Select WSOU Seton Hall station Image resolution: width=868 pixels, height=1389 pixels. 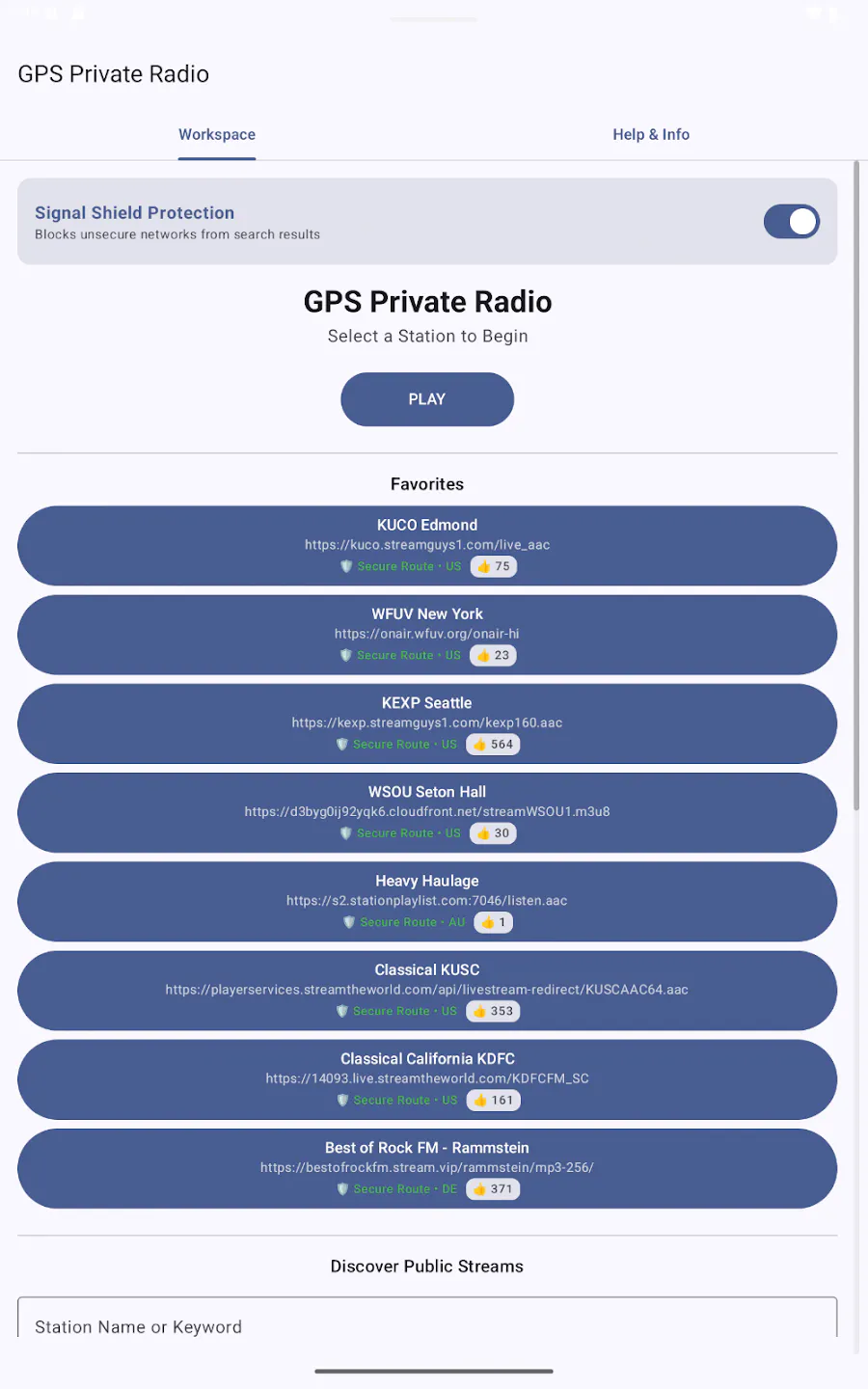427,812
